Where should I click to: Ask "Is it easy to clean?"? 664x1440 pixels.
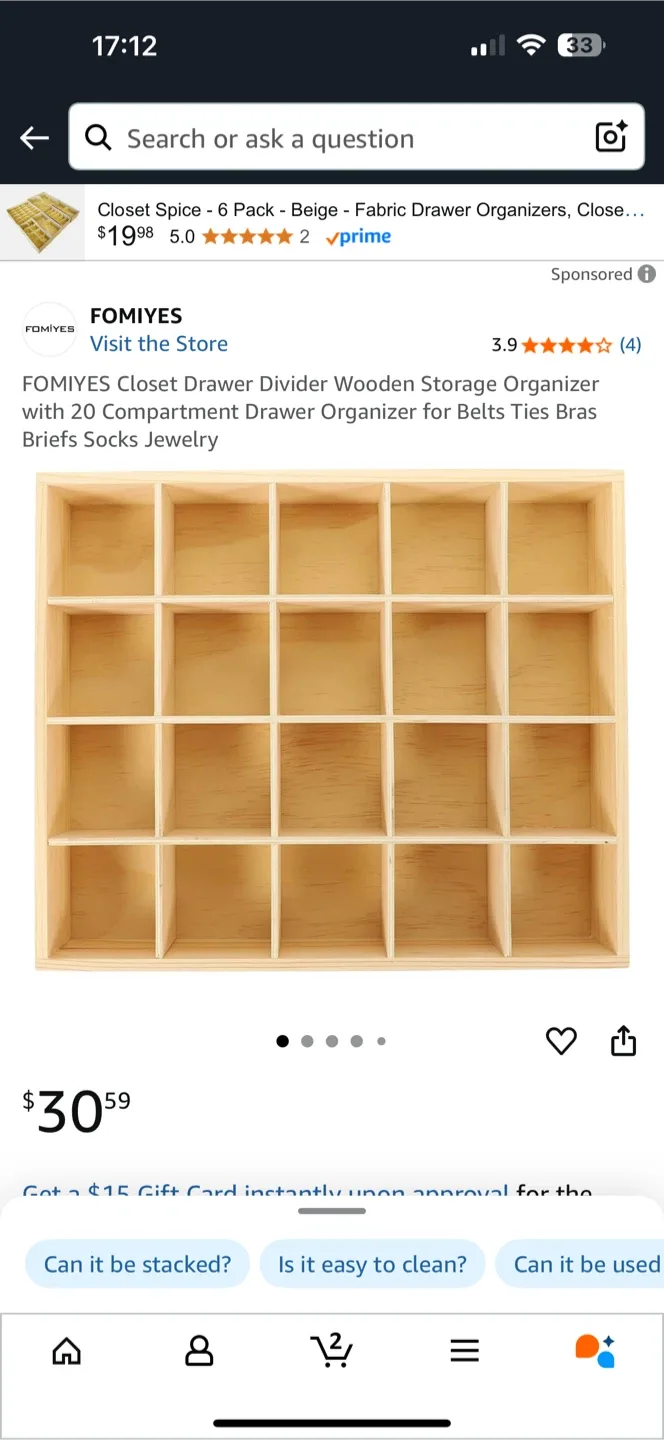pyautogui.click(x=372, y=1264)
